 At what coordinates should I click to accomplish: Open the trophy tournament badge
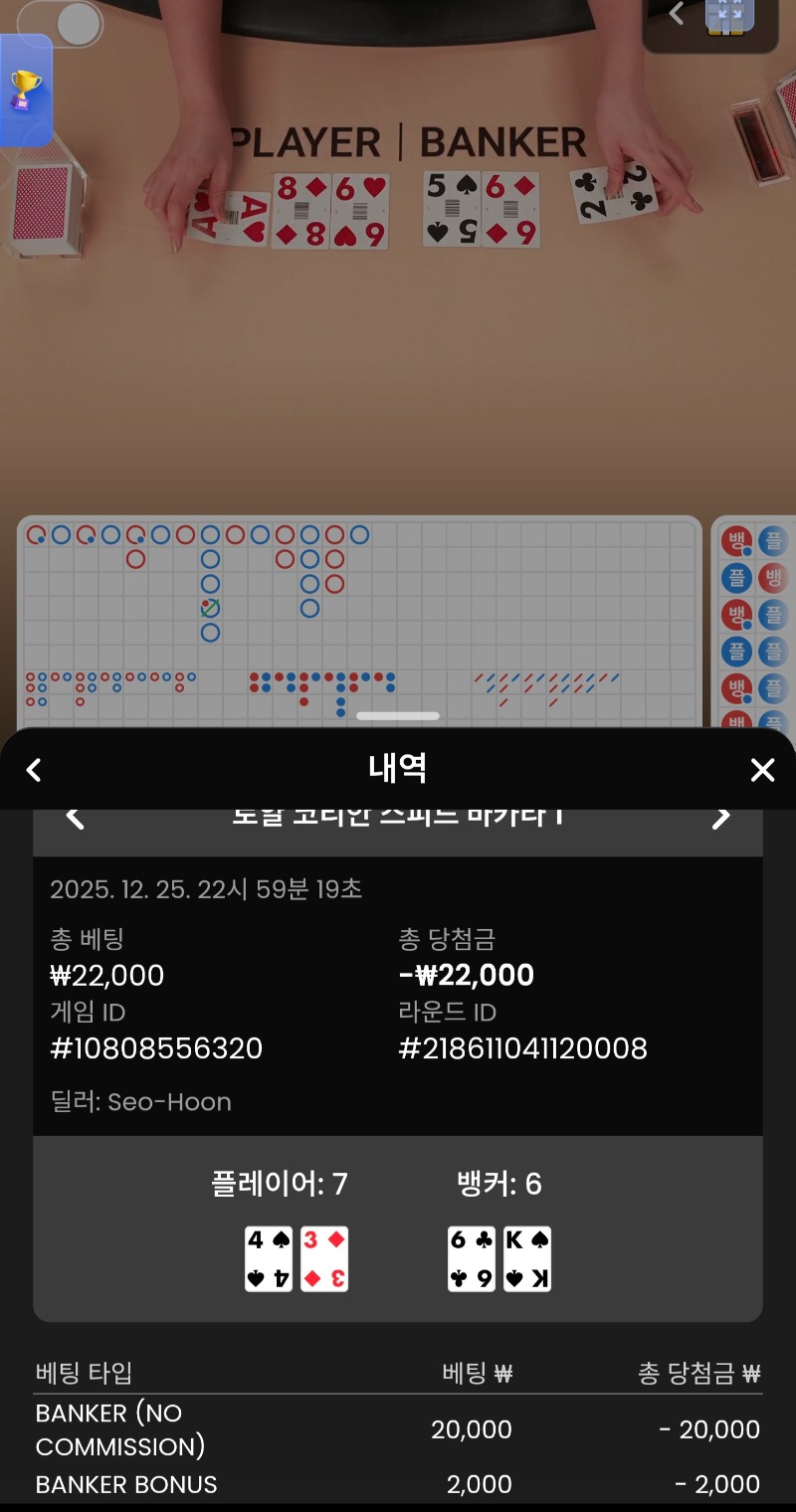(25, 91)
